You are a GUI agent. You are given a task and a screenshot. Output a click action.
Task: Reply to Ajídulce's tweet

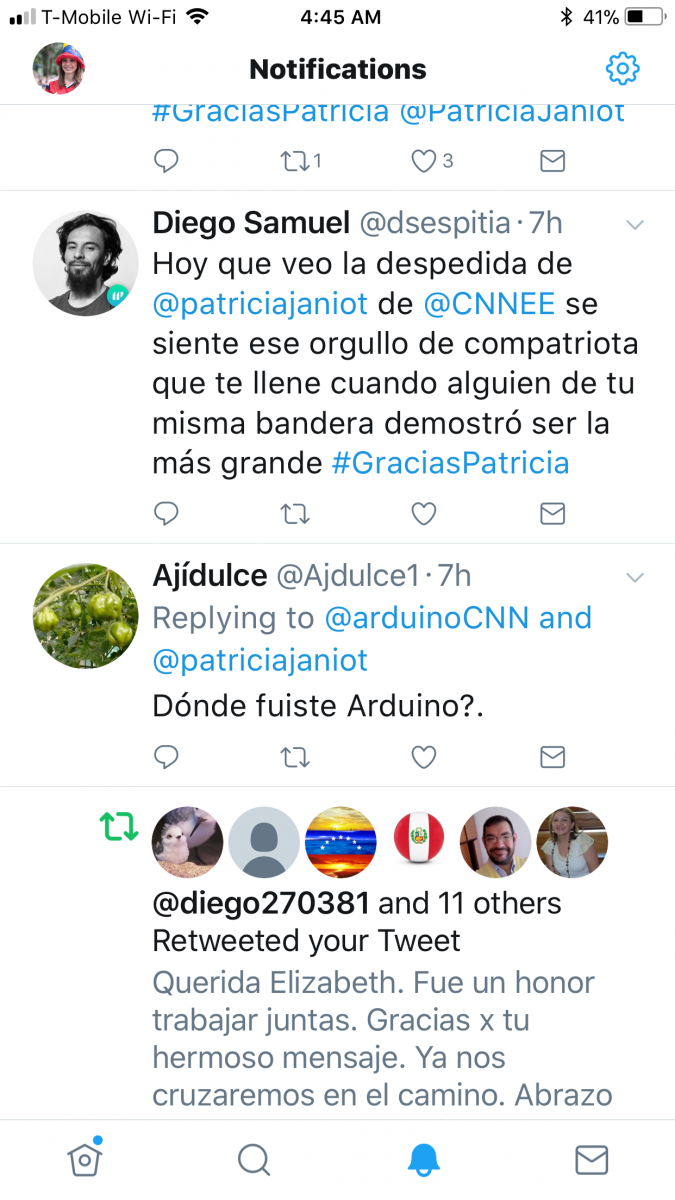point(167,757)
